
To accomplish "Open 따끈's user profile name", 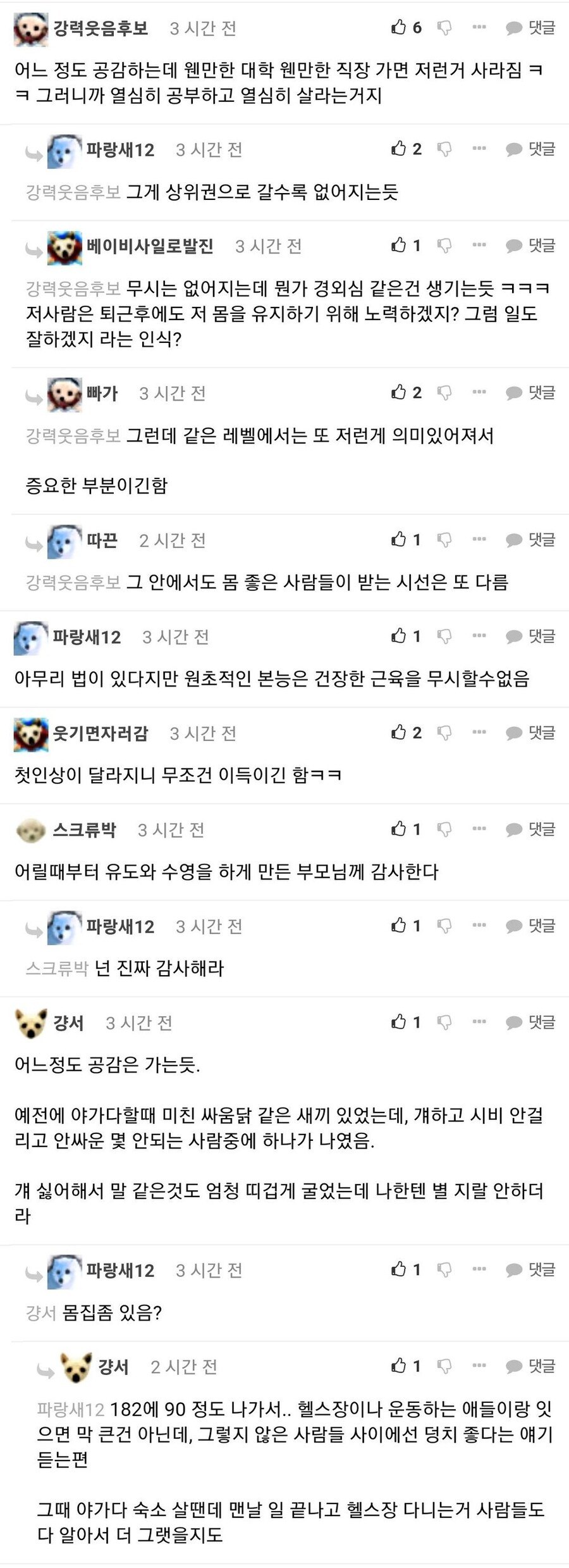I will tap(102, 540).
